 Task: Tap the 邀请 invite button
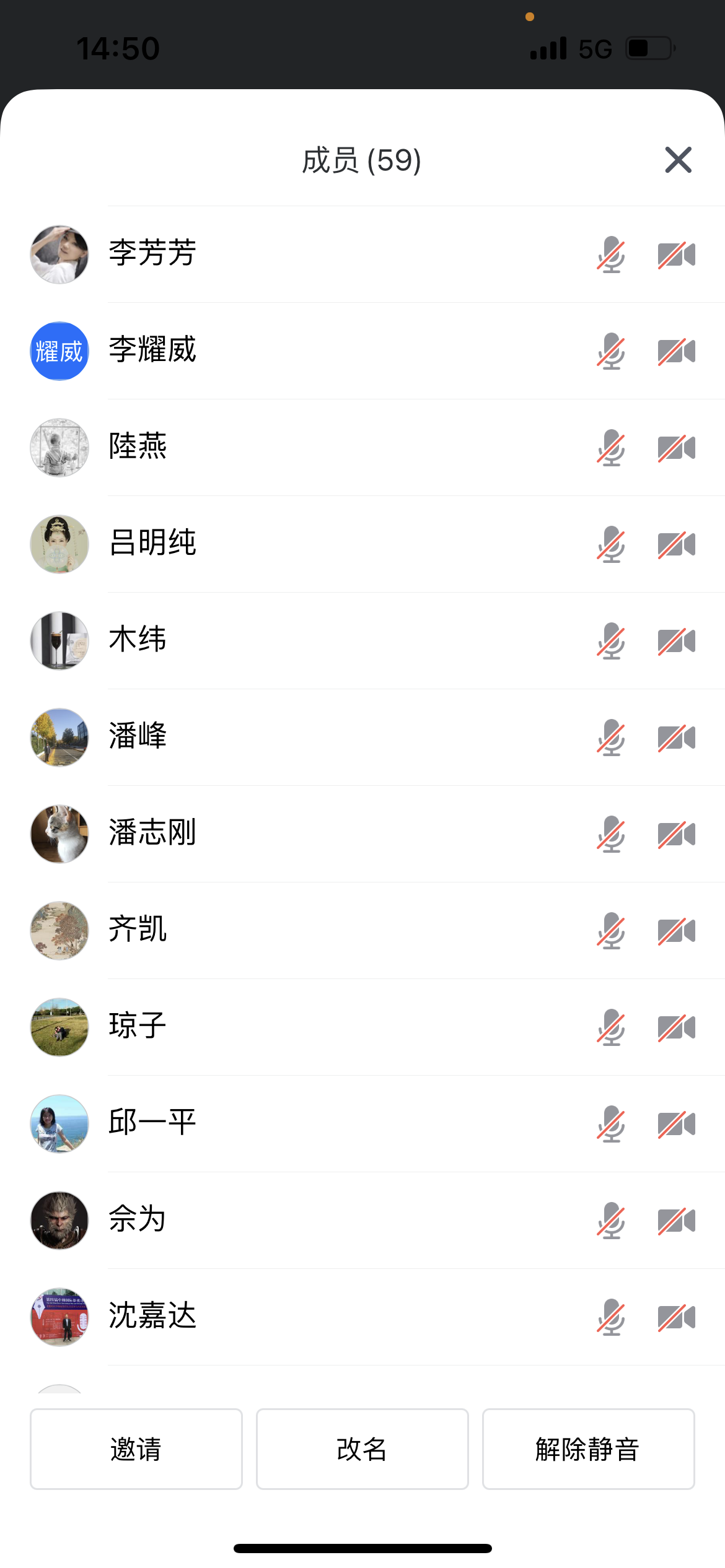click(136, 1448)
